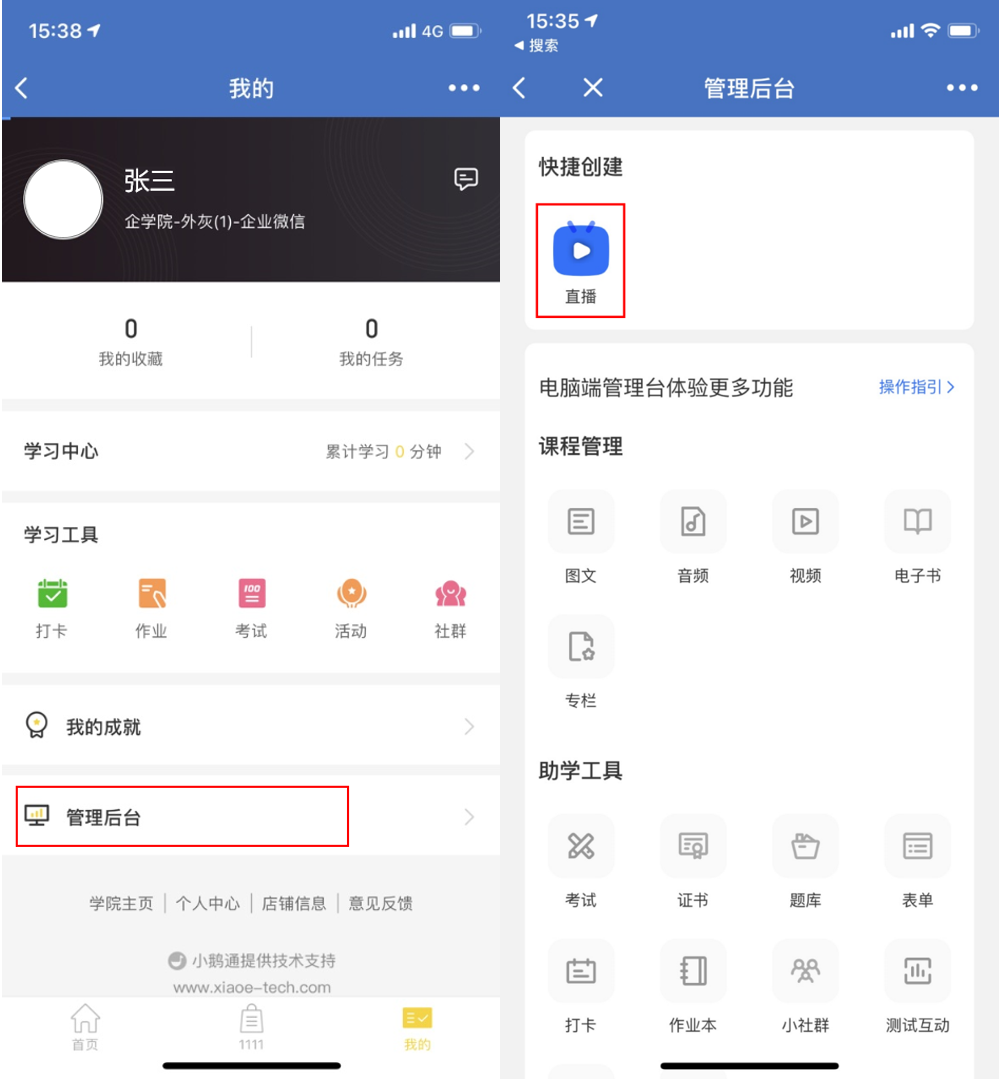999x1079 pixels.
Task: Open 我的成就 row
Action: pyautogui.click(x=250, y=727)
